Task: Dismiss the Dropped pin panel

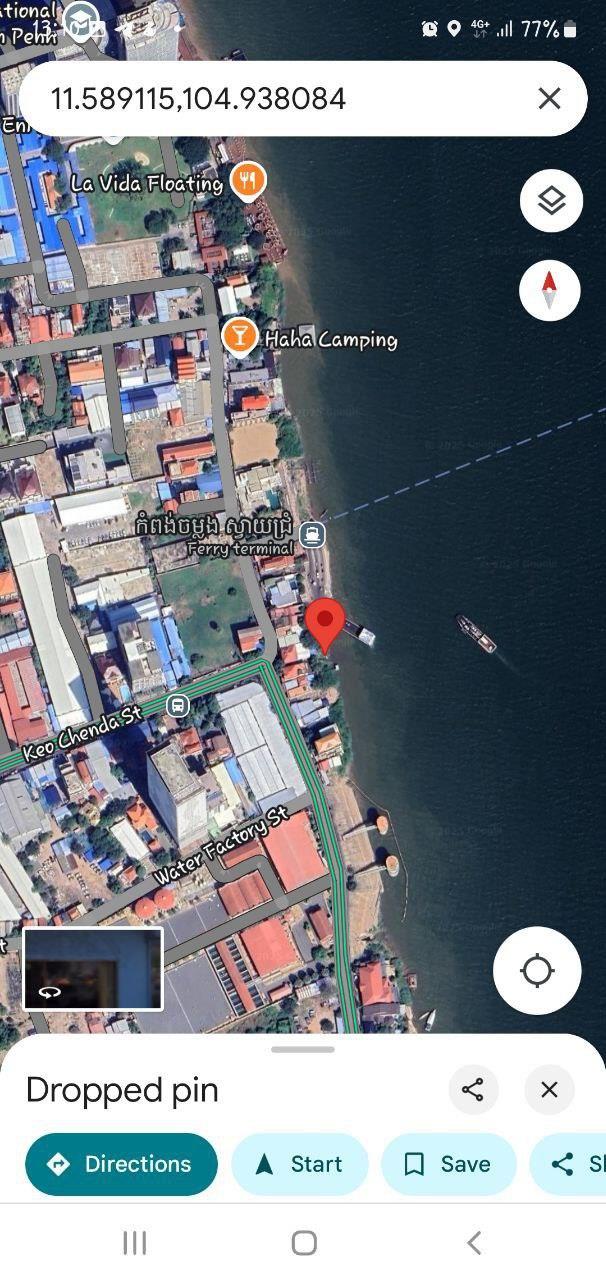Action: click(x=549, y=1089)
